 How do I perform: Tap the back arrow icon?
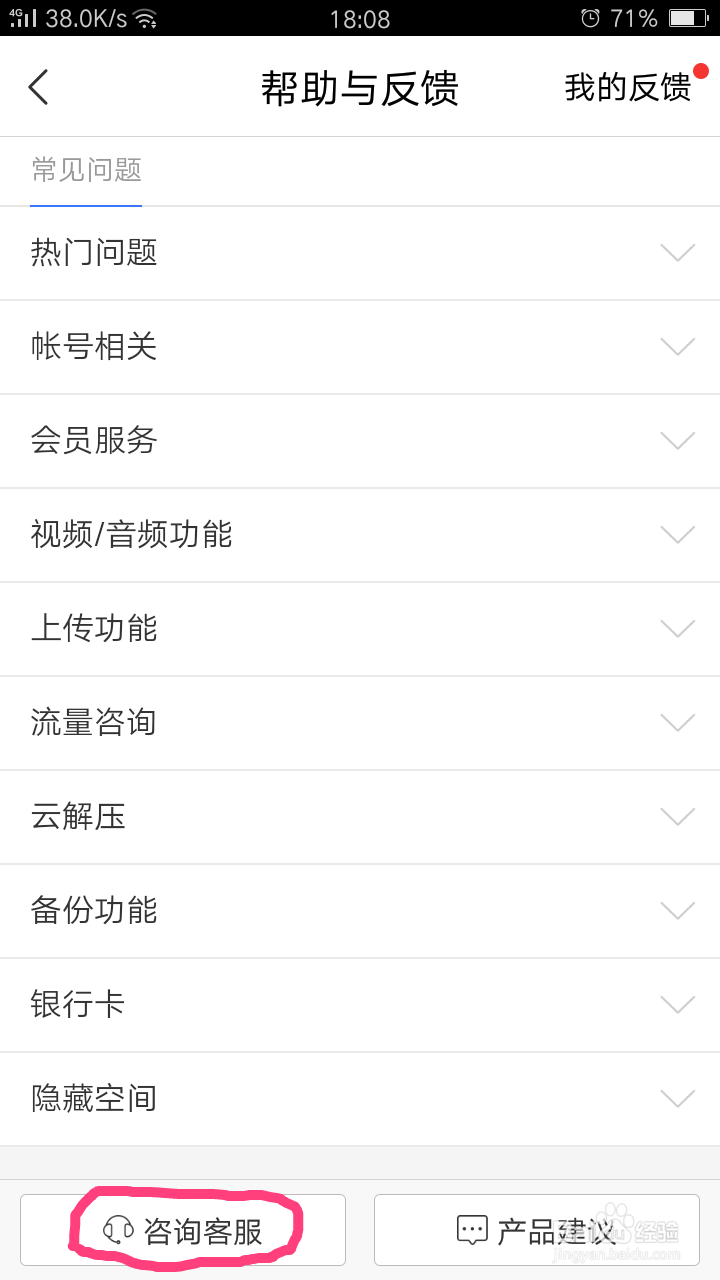pos(38,87)
